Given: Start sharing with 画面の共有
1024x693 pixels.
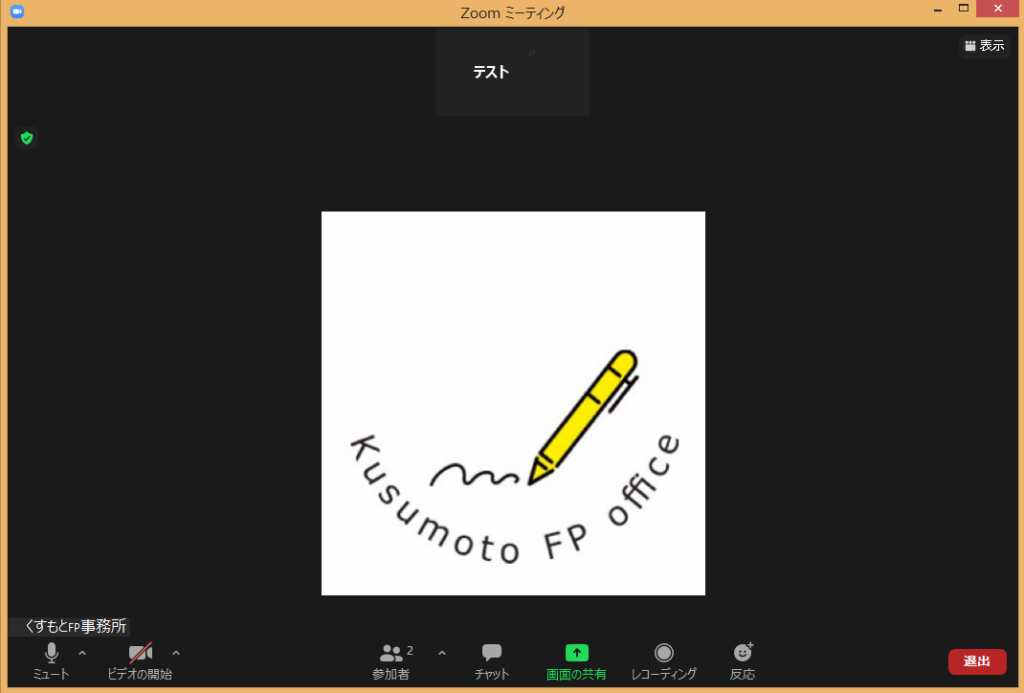Looking at the screenshot, I should (x=576, y=660).
